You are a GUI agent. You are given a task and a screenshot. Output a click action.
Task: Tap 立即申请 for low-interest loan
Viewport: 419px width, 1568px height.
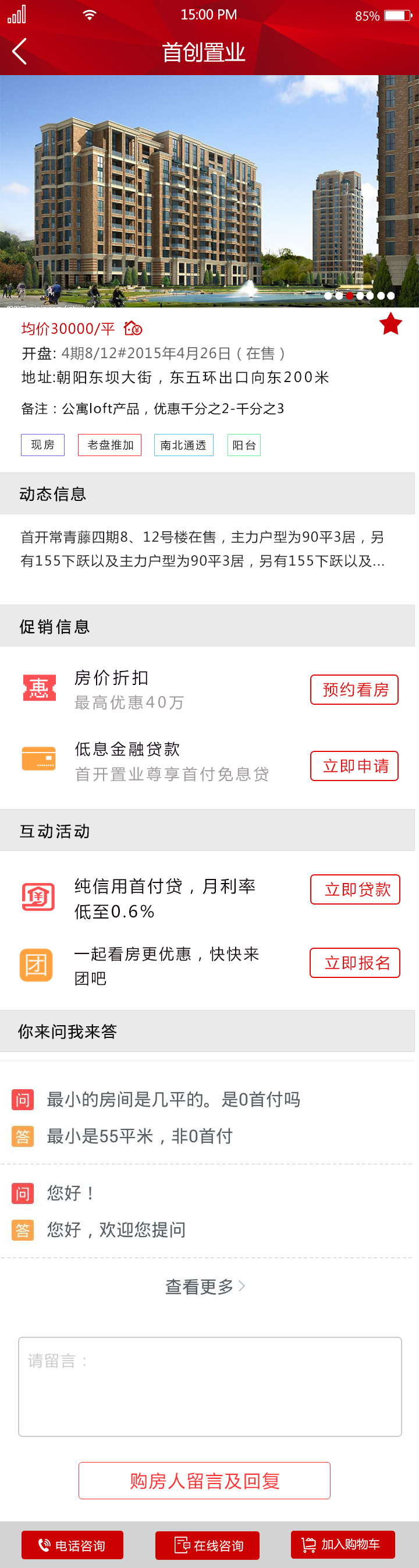click(x=354, y=766)
